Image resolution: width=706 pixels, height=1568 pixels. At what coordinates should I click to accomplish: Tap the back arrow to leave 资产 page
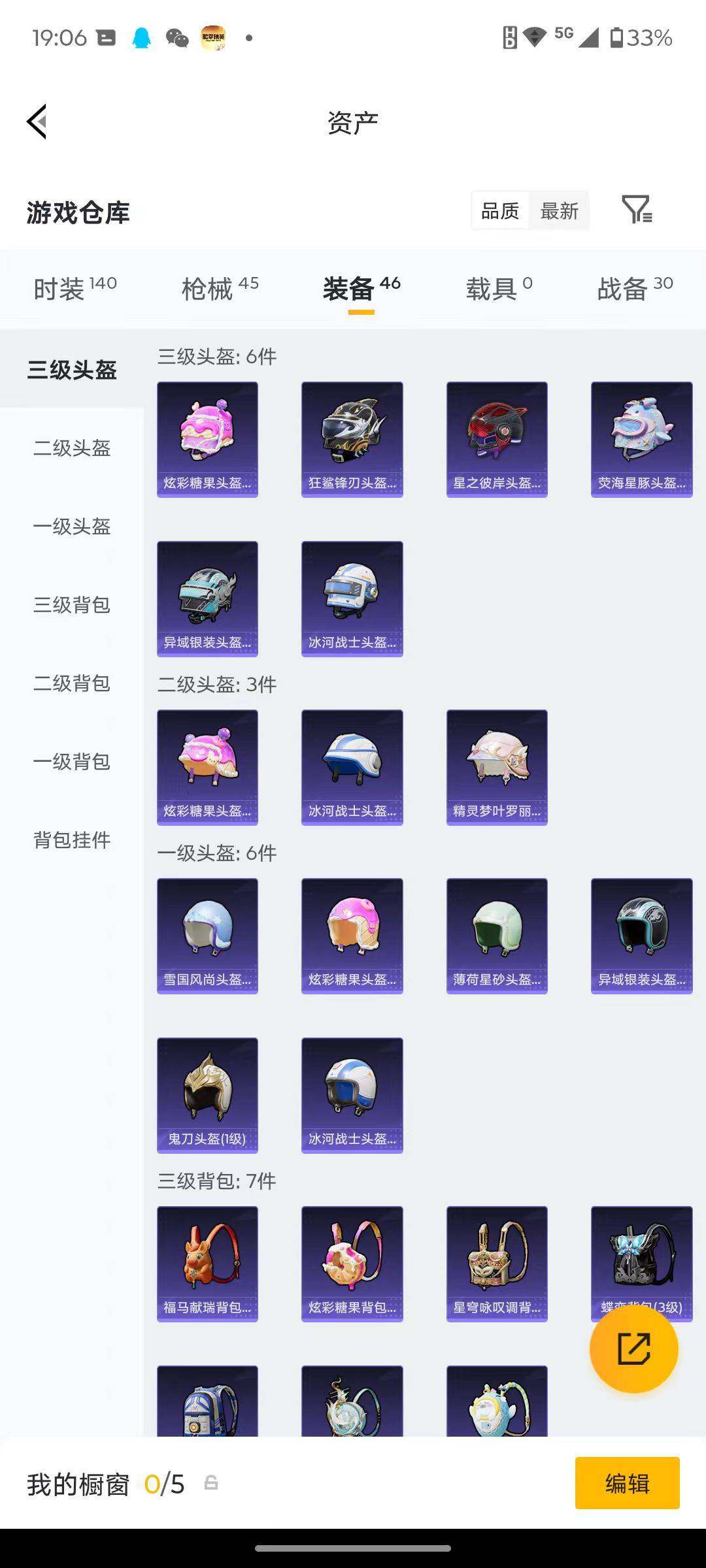point(37,122)
